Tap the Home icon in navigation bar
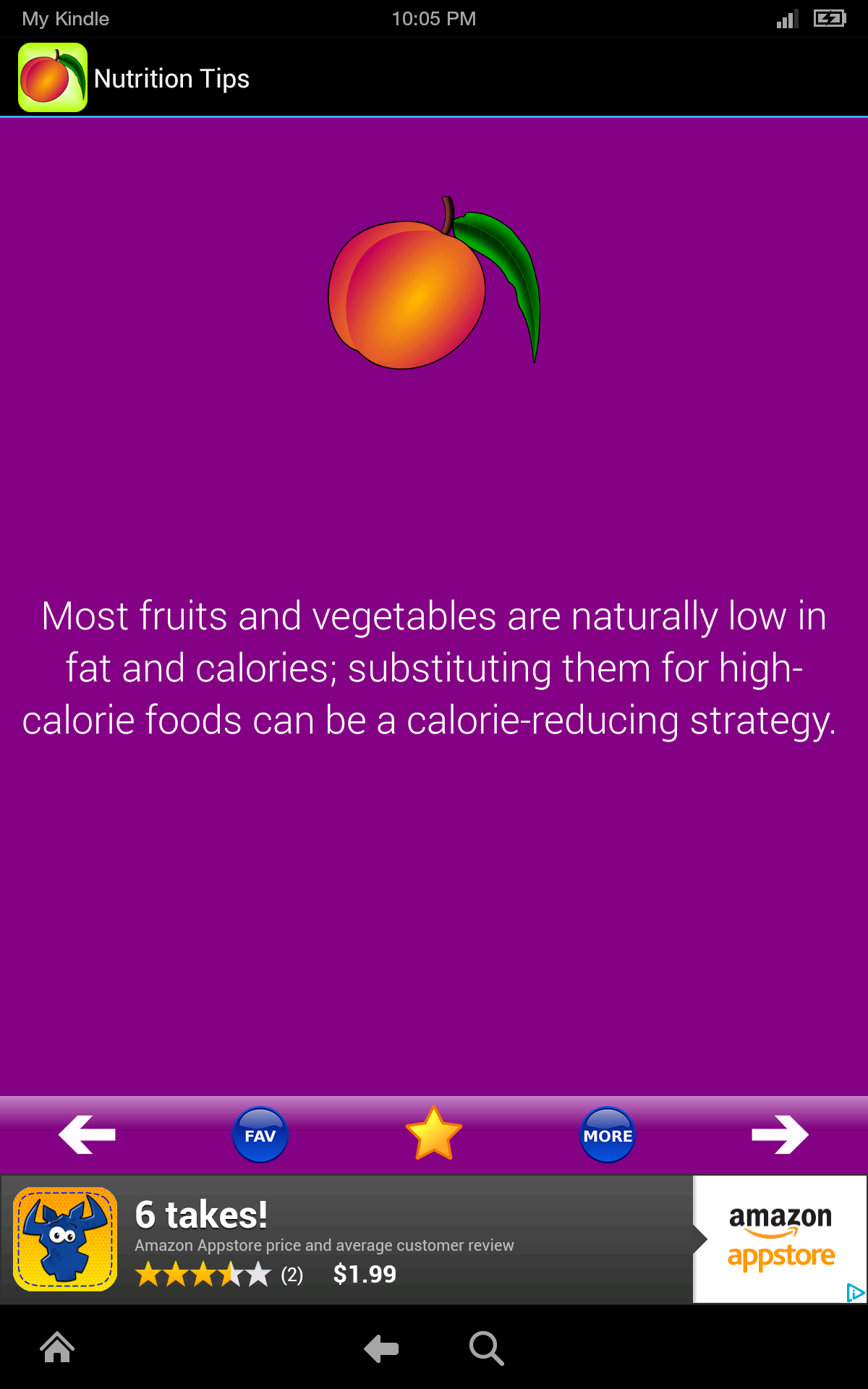 (56, 1347)
